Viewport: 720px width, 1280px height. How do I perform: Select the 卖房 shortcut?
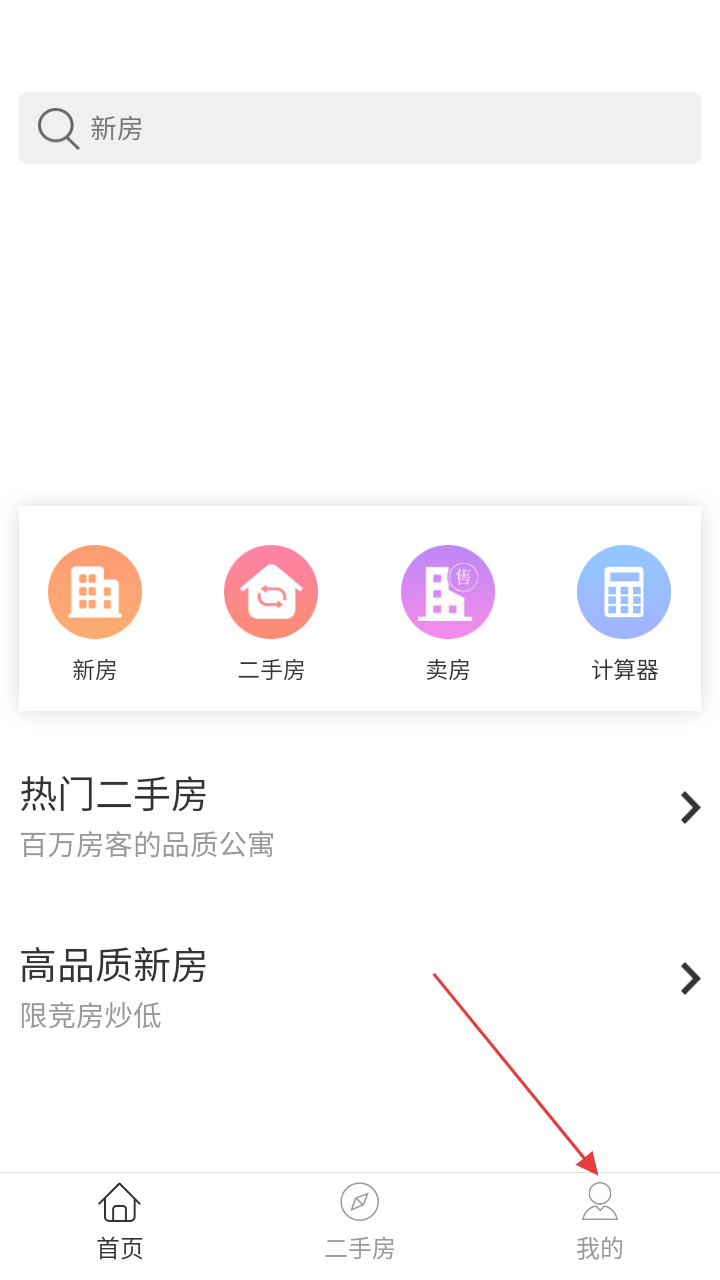coord(447,592)
